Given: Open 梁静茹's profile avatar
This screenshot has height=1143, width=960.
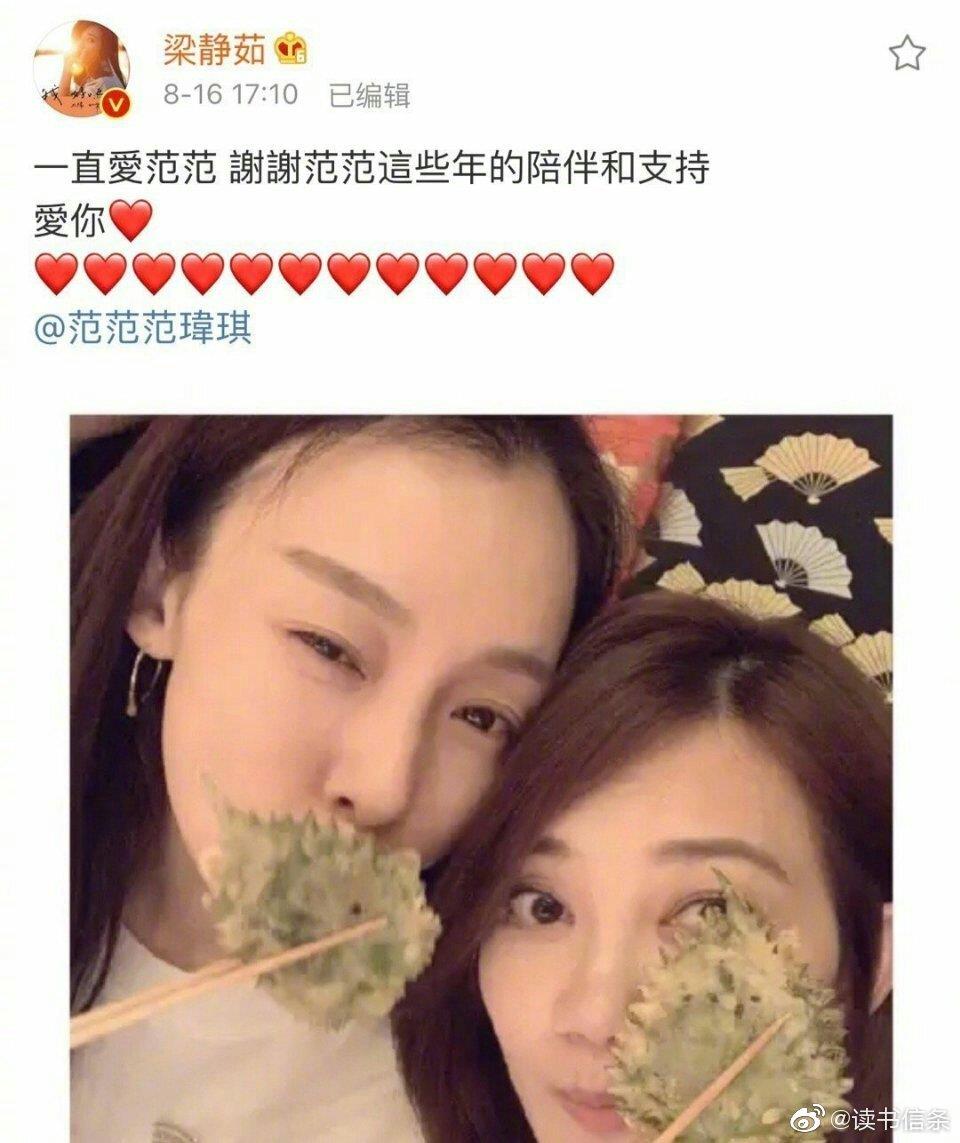Looking at the screenshot, I should click(x=81, y=68).
